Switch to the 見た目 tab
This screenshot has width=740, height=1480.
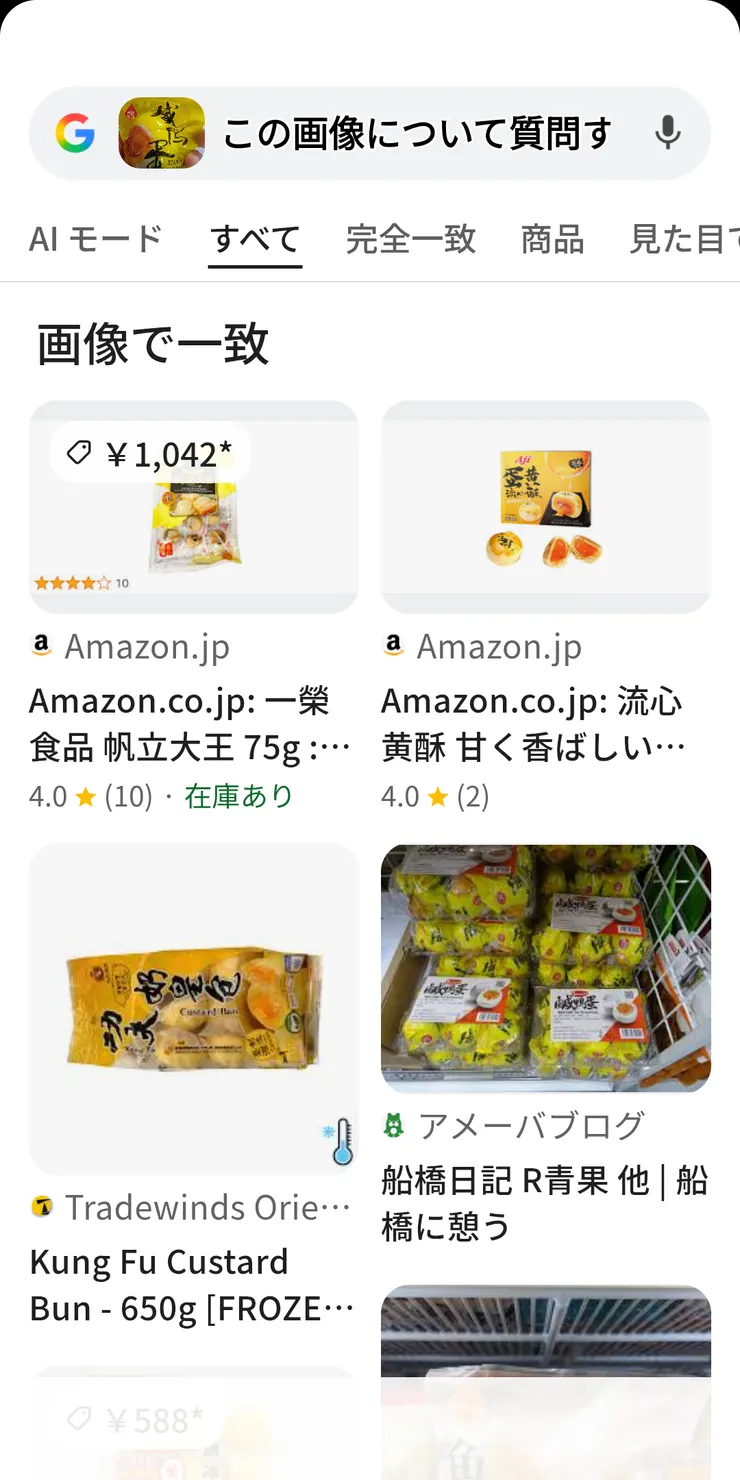682,239
